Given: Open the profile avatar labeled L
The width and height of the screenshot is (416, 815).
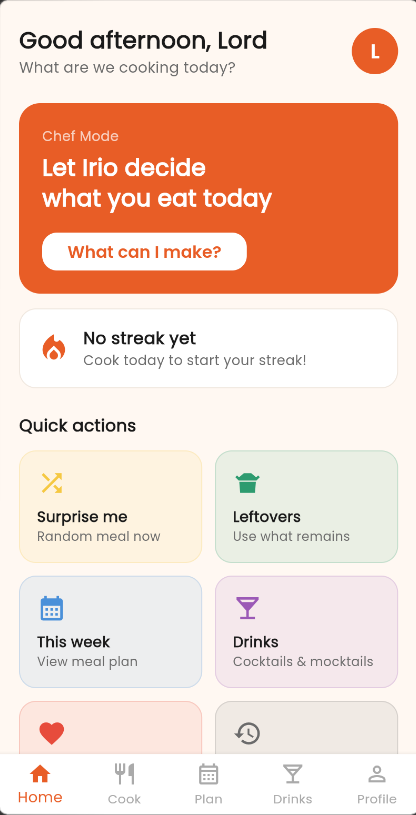Looking at the screenshot, I should coord(375,51).
